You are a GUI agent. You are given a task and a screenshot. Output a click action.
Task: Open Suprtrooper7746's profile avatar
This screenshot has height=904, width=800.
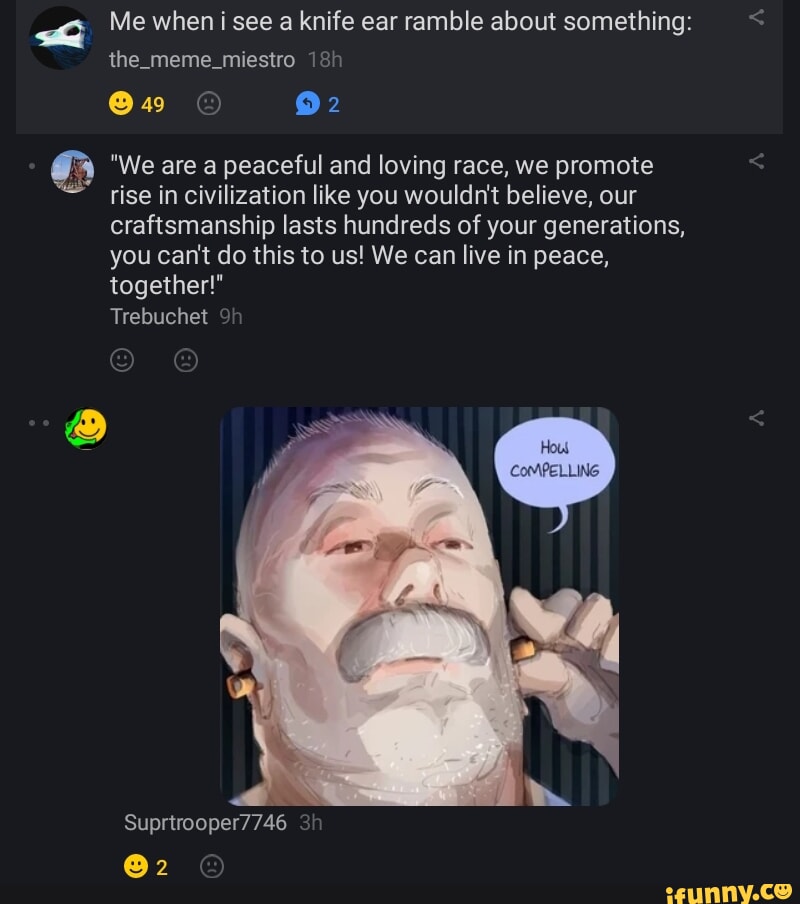86,428
